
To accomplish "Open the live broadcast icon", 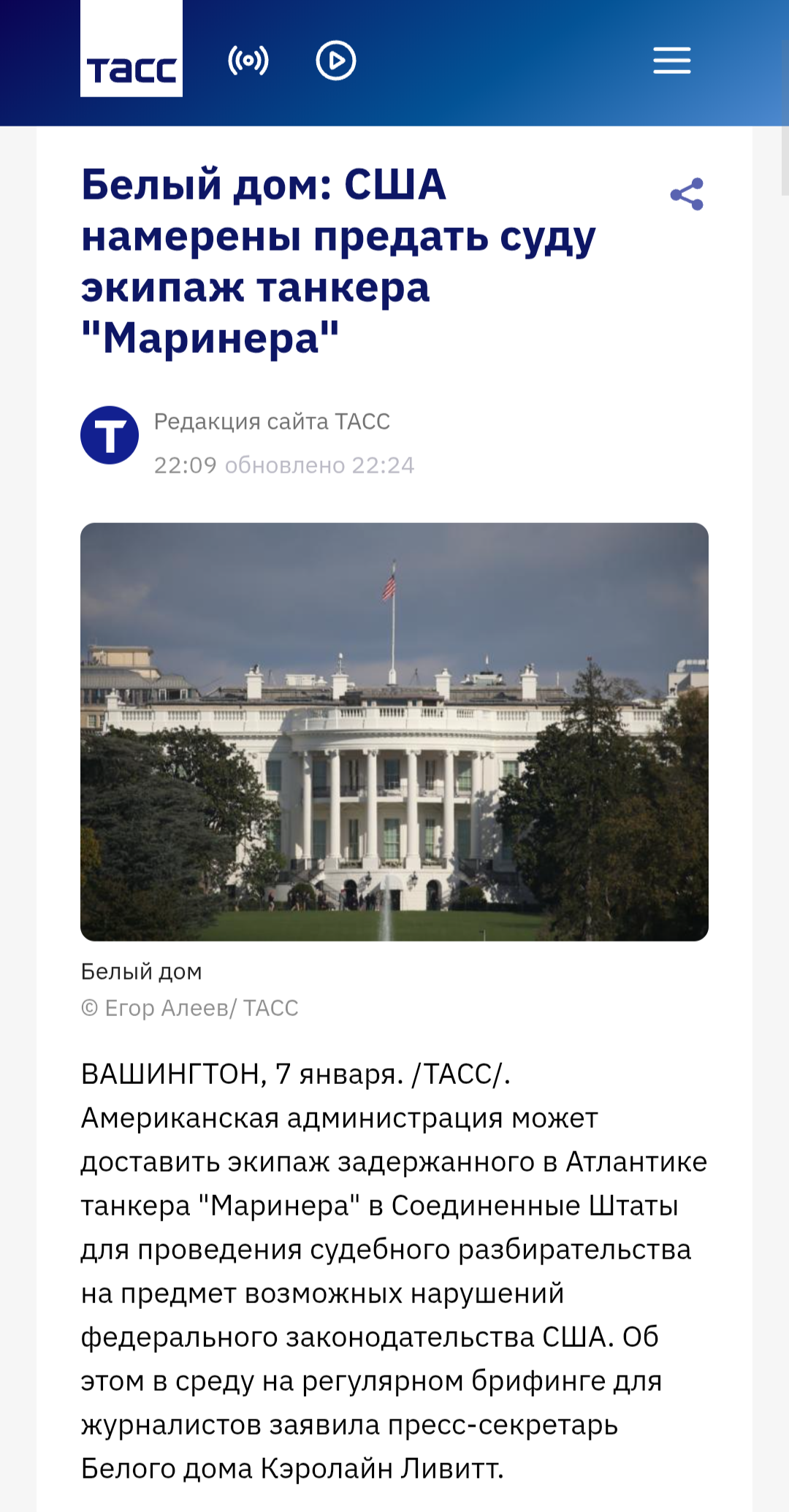I will (x=248, y=61).
